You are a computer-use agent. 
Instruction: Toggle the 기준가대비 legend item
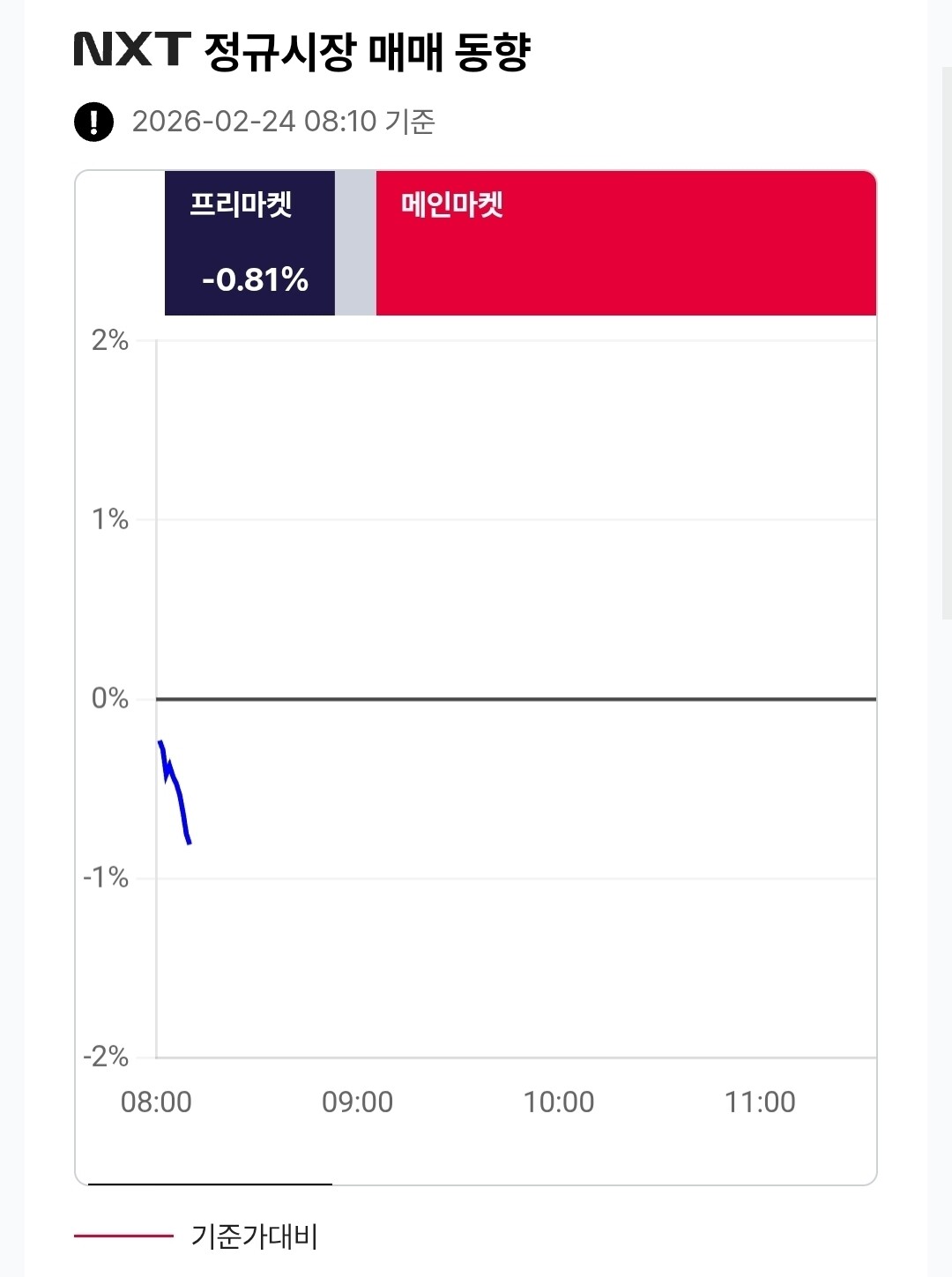click(x=196, y=1236)
